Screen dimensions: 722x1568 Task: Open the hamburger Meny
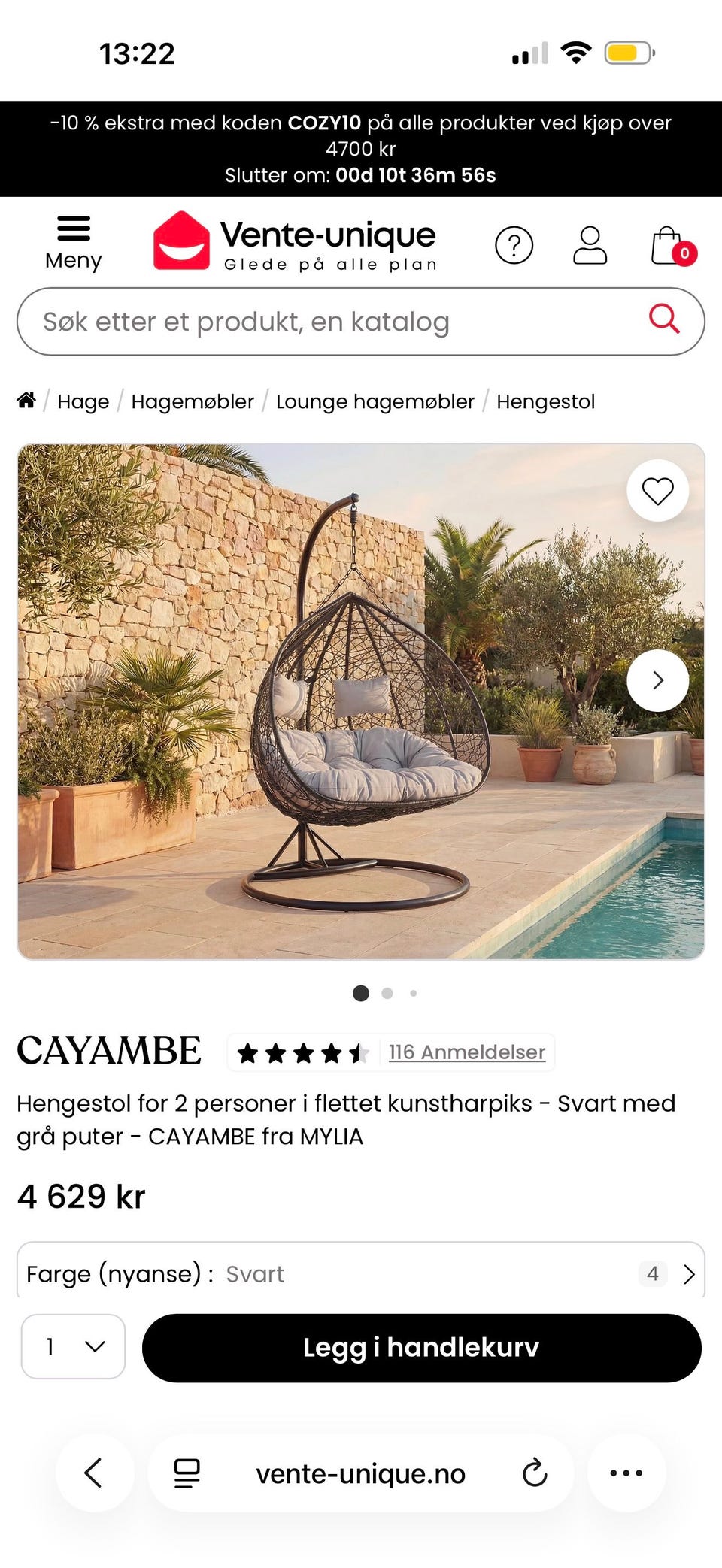pyautogui.click(x=73, y=239)
